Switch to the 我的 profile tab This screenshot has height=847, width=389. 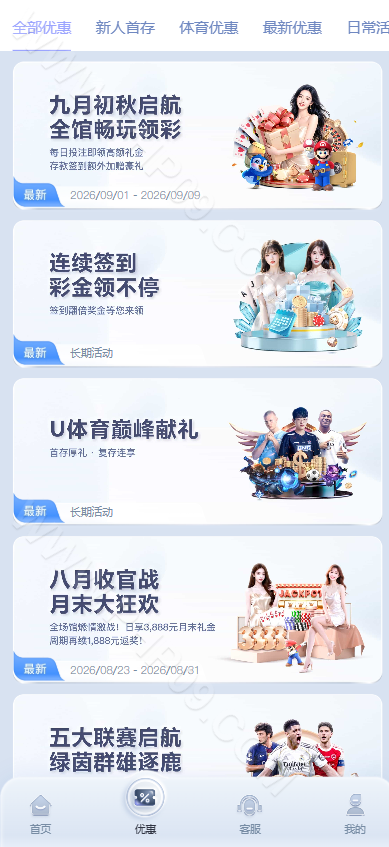pos(355,815)
